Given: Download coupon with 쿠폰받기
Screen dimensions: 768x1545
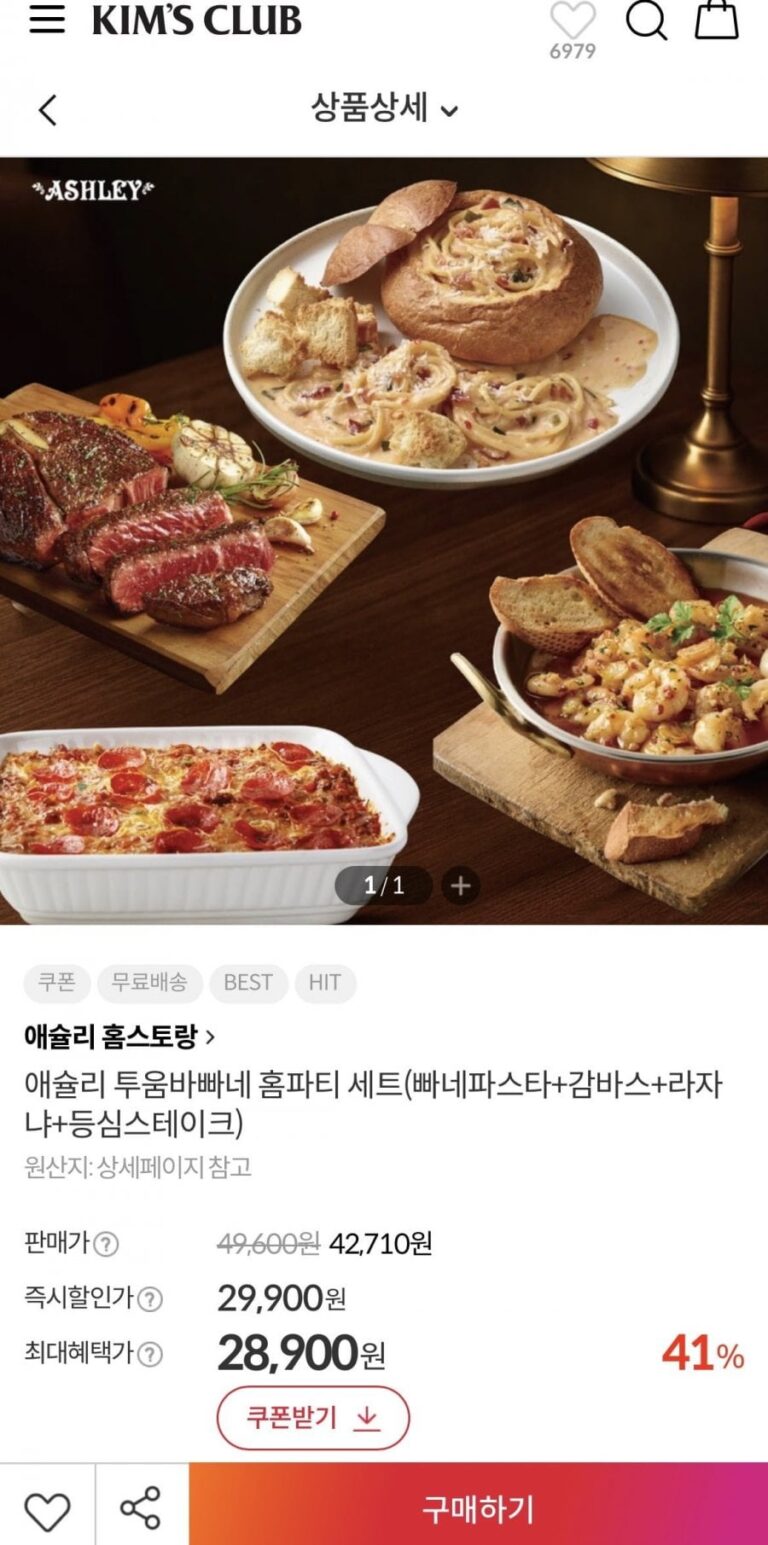Looking at the screenshot, I should click(313, 1418).
